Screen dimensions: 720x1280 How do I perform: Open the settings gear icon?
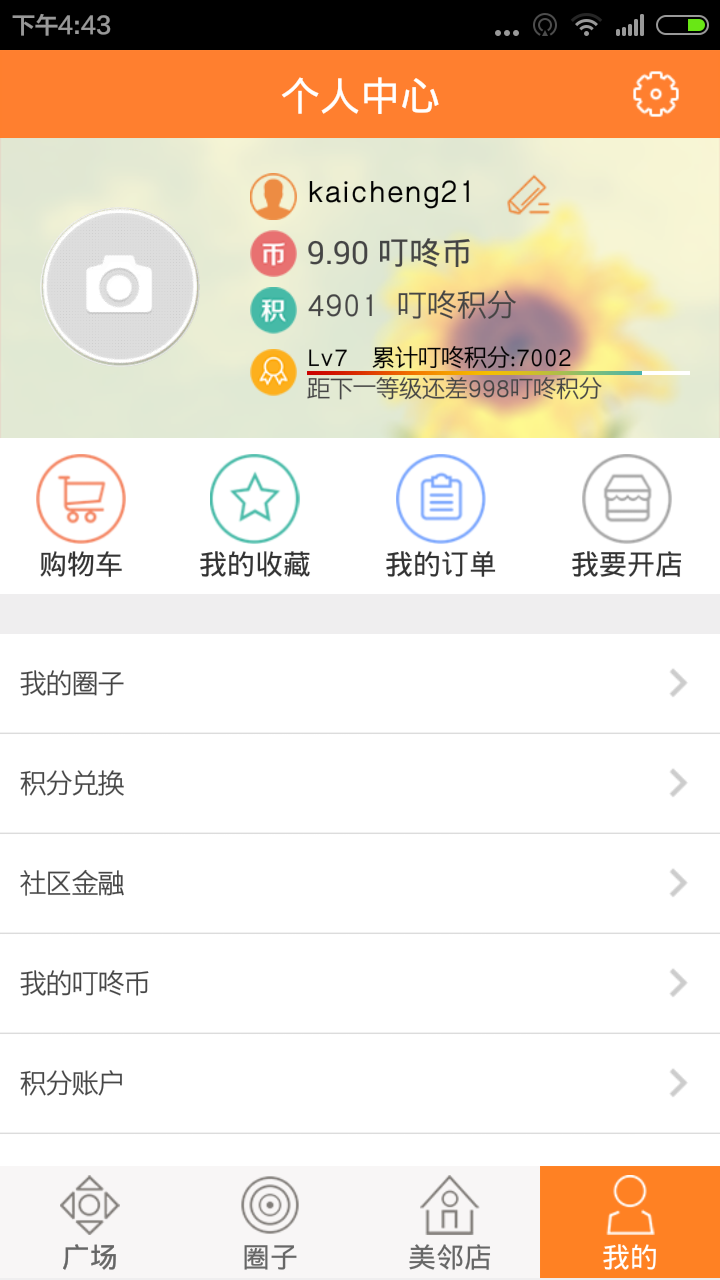[x=656, y=95]
